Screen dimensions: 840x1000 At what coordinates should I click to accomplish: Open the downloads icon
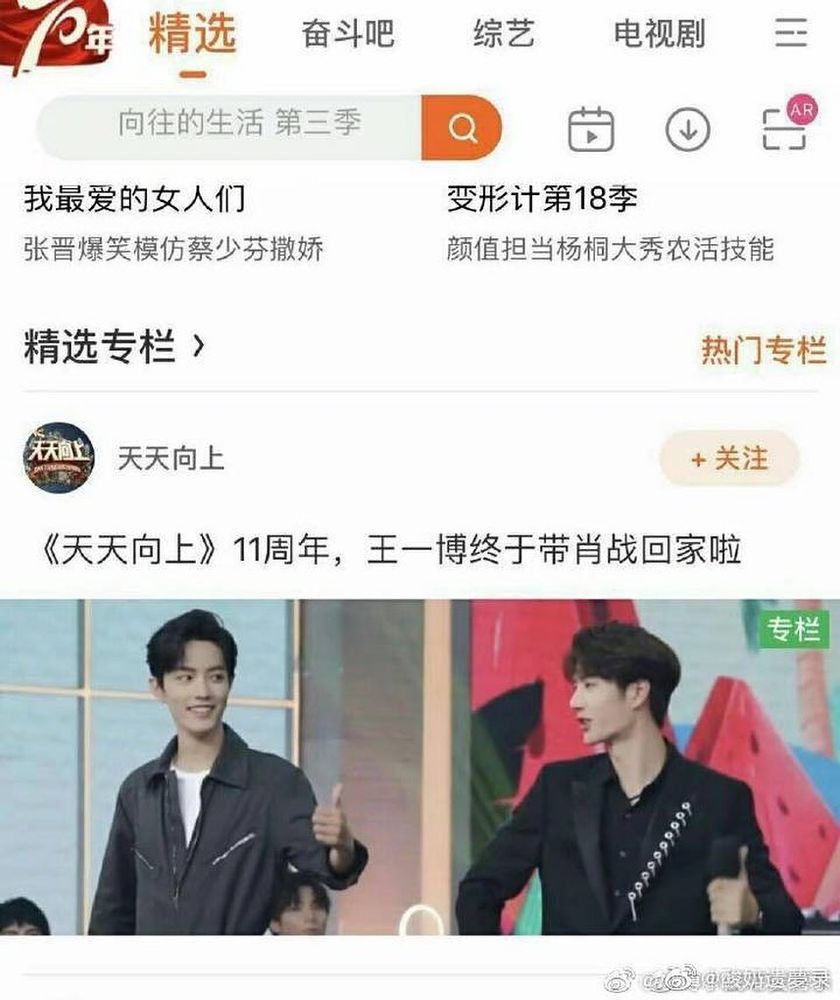point(688,129)
